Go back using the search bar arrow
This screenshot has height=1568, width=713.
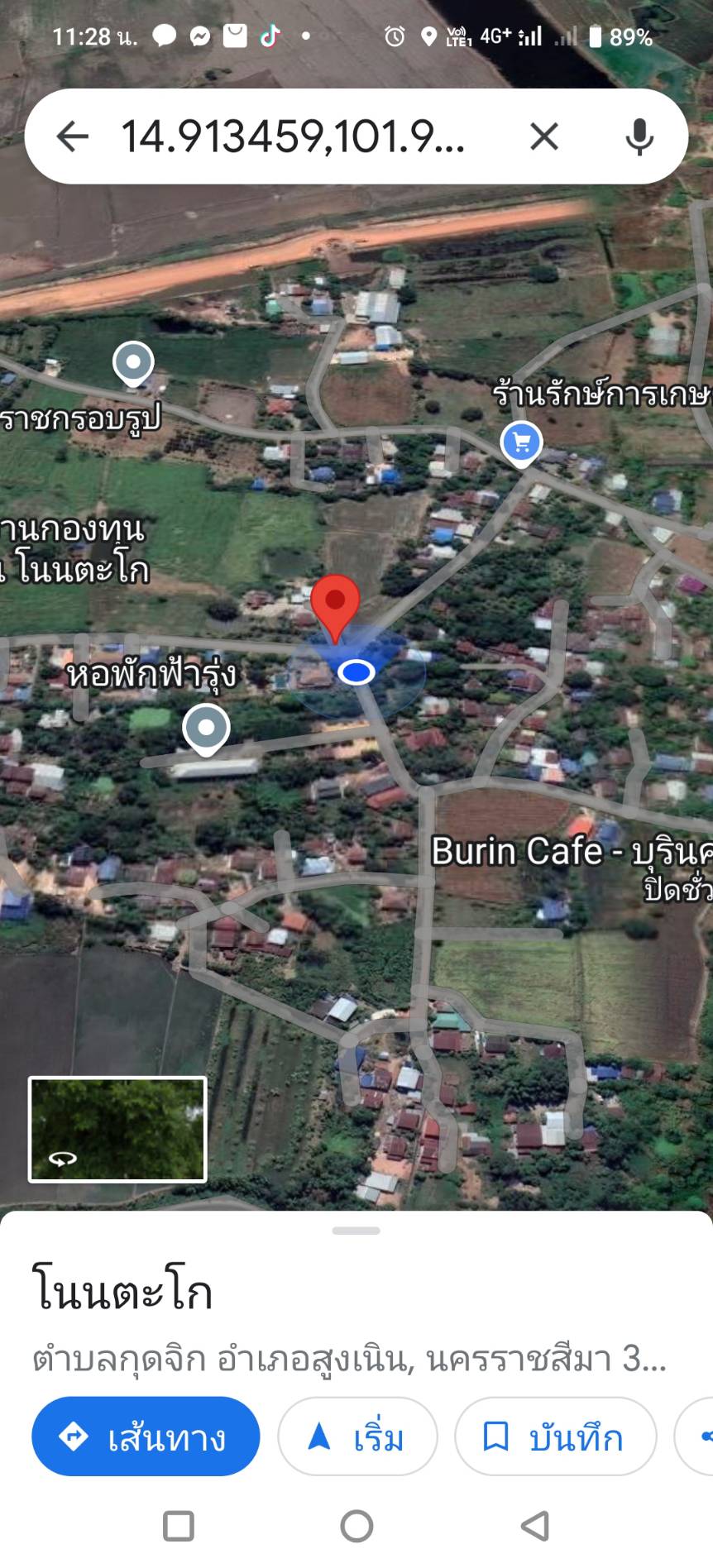coord(72,136)
